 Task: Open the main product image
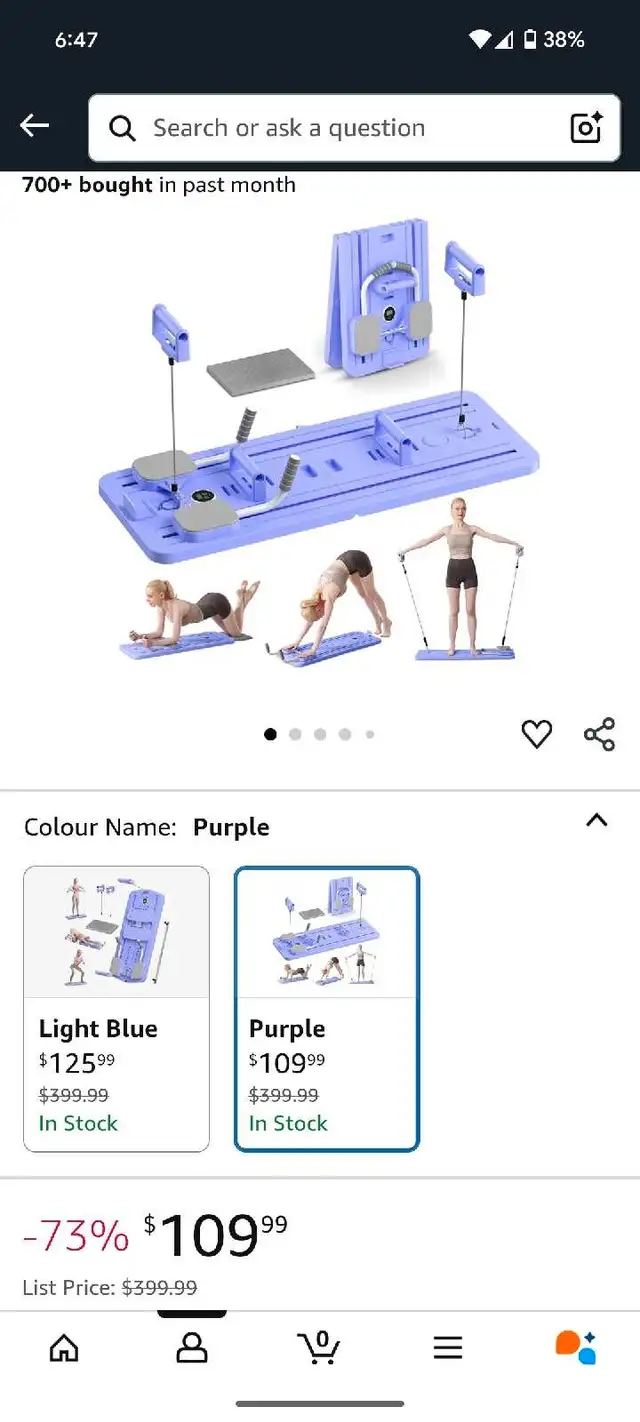(320, 440)
